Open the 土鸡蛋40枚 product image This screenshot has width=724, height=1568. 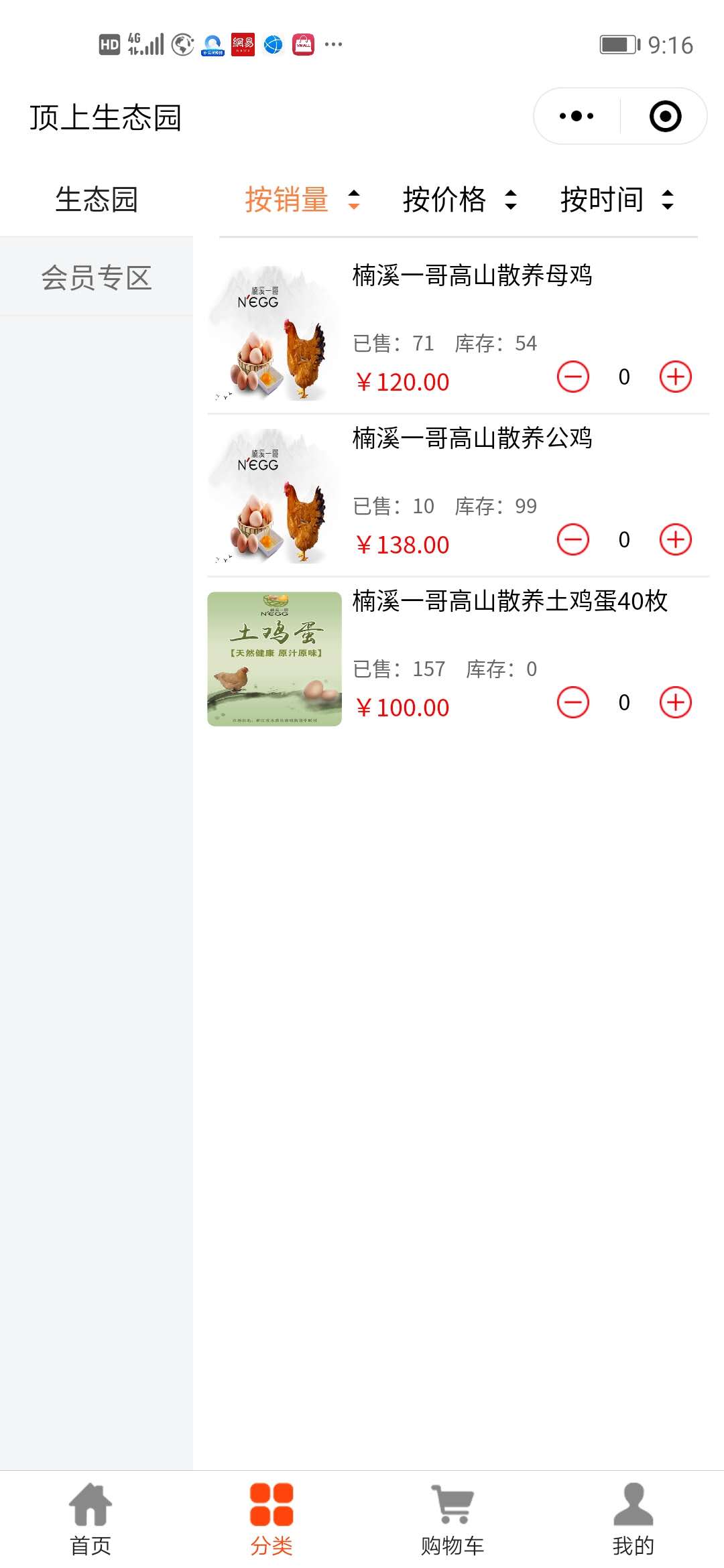coord(274,659)
